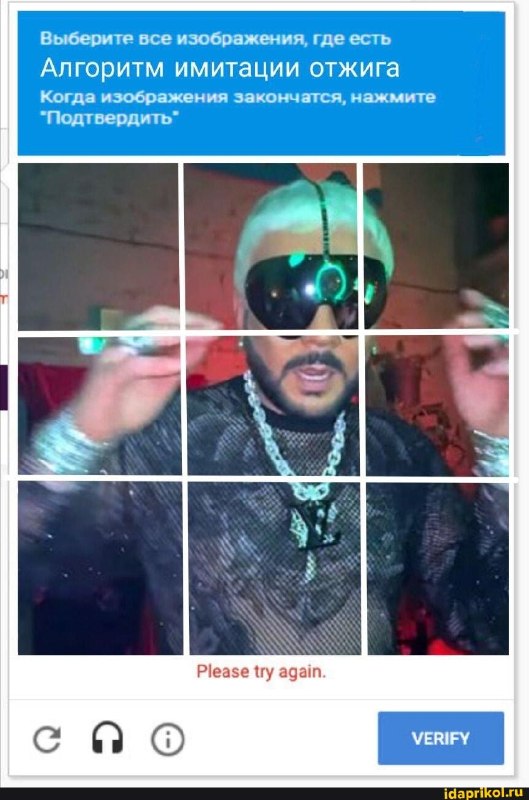Select the tile with the chain pendant
The height and width of the screenshot is (800, 529).
275,568
